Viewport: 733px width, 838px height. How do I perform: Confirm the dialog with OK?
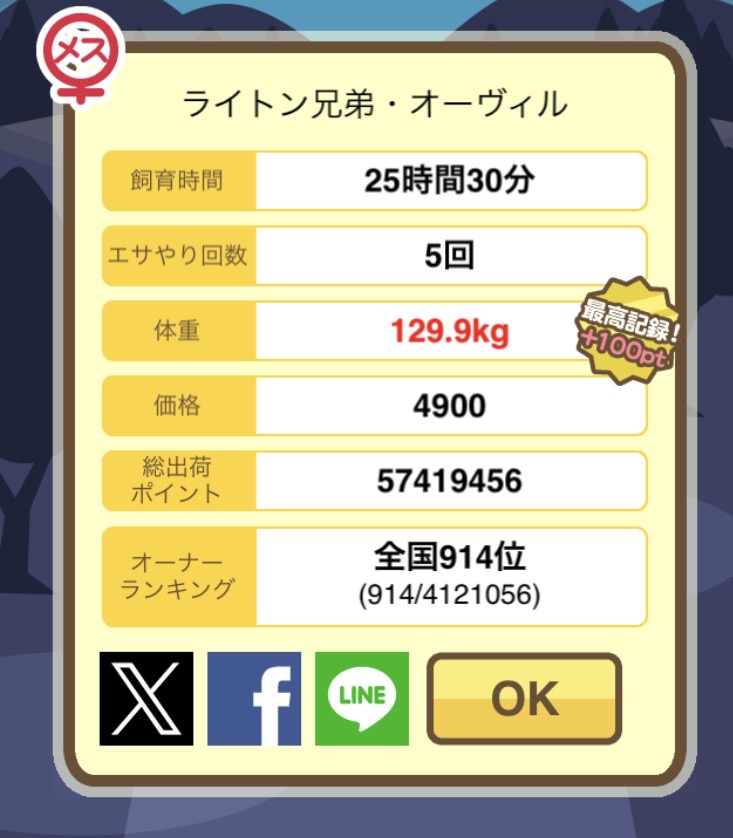click(524, 699)
